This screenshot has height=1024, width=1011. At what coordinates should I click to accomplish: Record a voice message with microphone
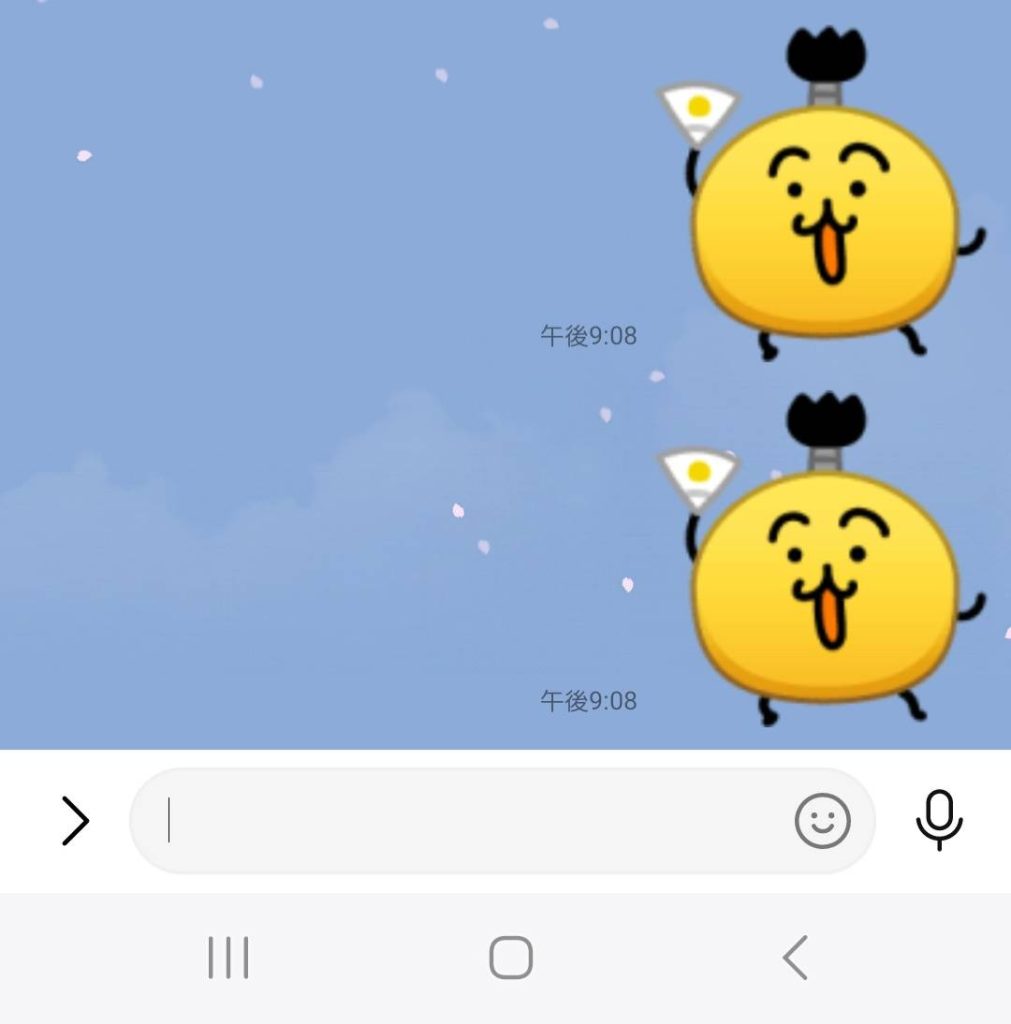tap(939, 820)
